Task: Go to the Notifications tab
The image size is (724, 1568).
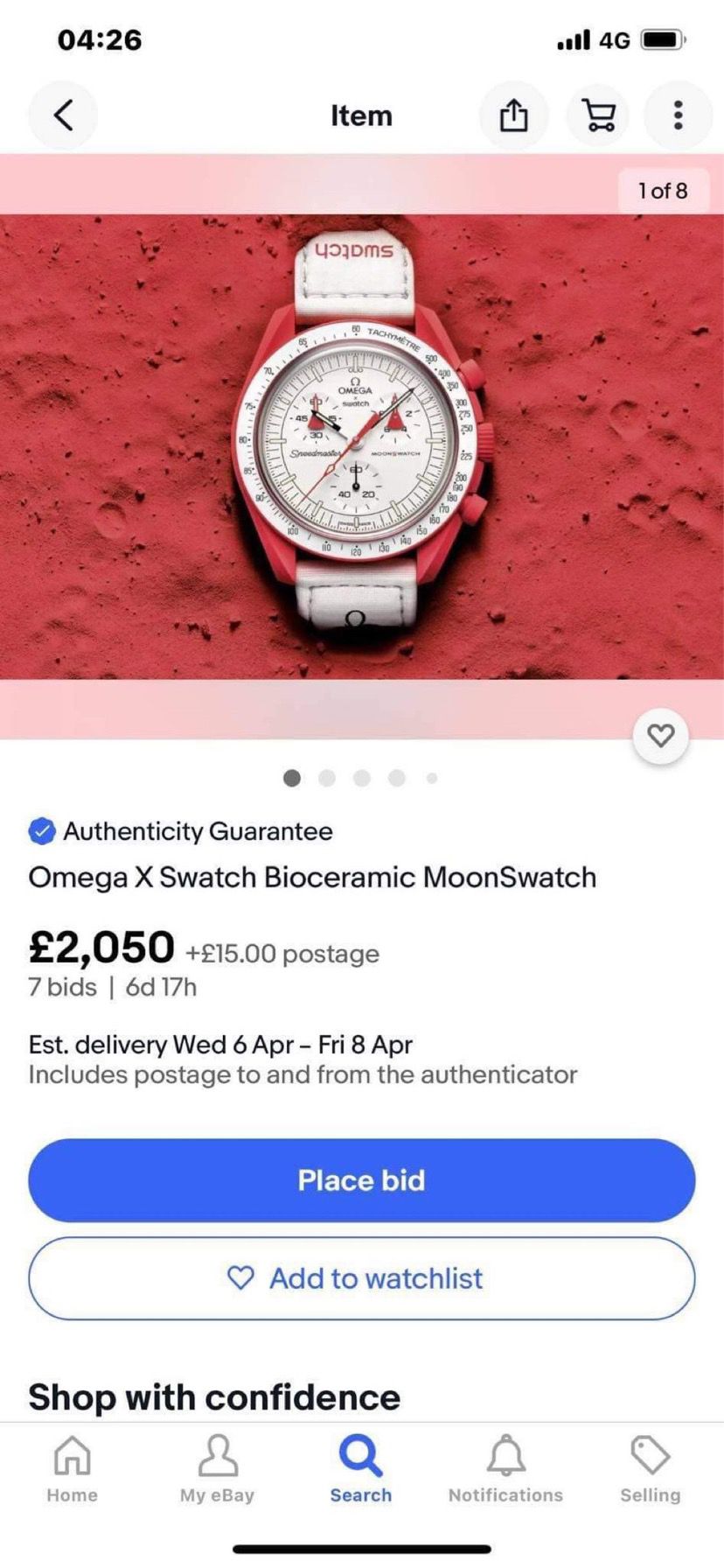Action: click(505, 1468)
